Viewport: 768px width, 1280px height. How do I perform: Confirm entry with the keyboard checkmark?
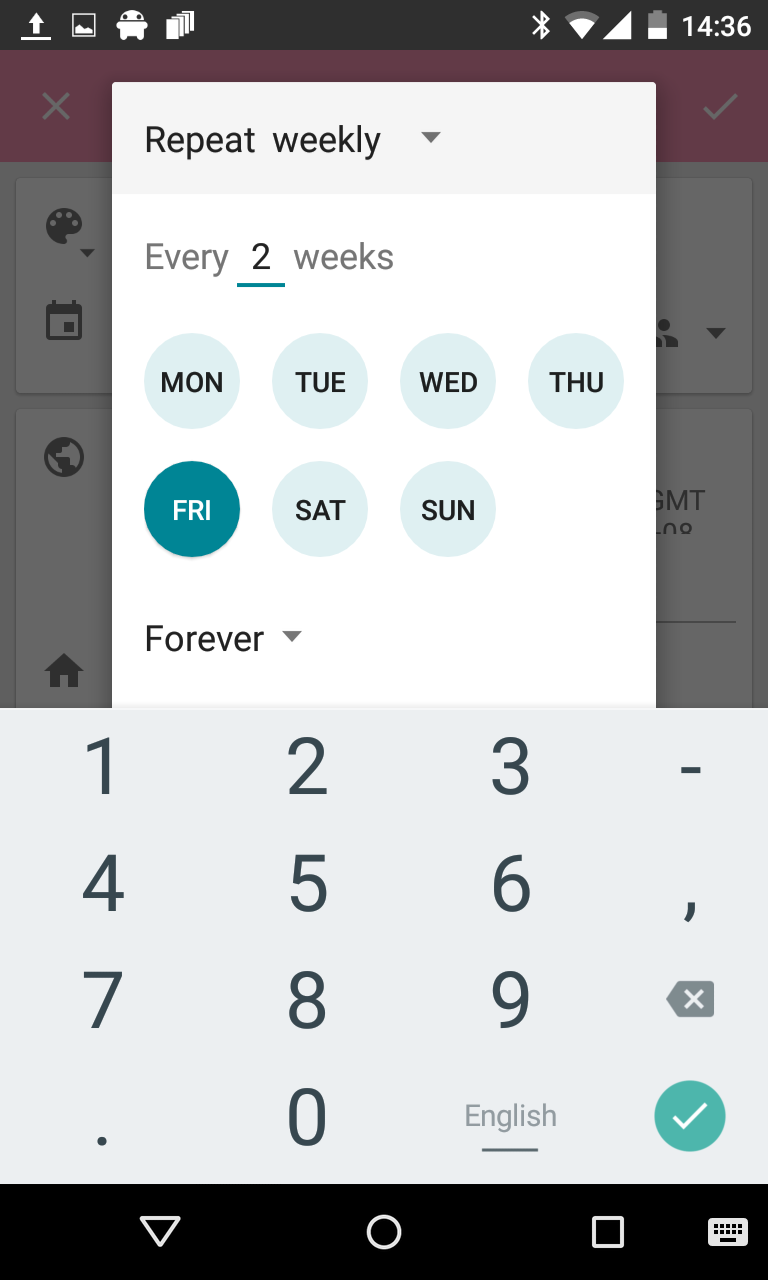click(690, 1116)
